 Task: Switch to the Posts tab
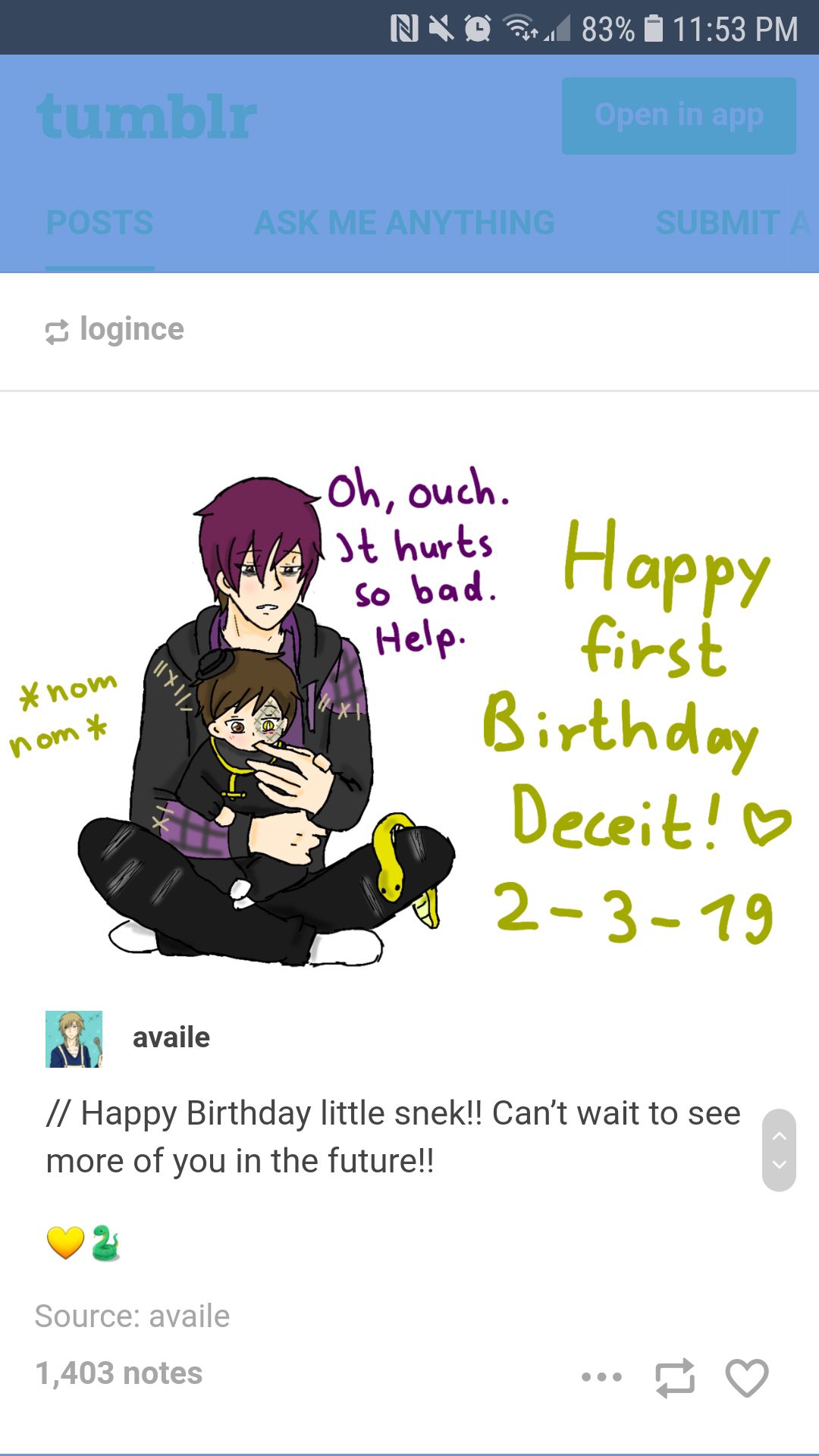coord(99,223)
